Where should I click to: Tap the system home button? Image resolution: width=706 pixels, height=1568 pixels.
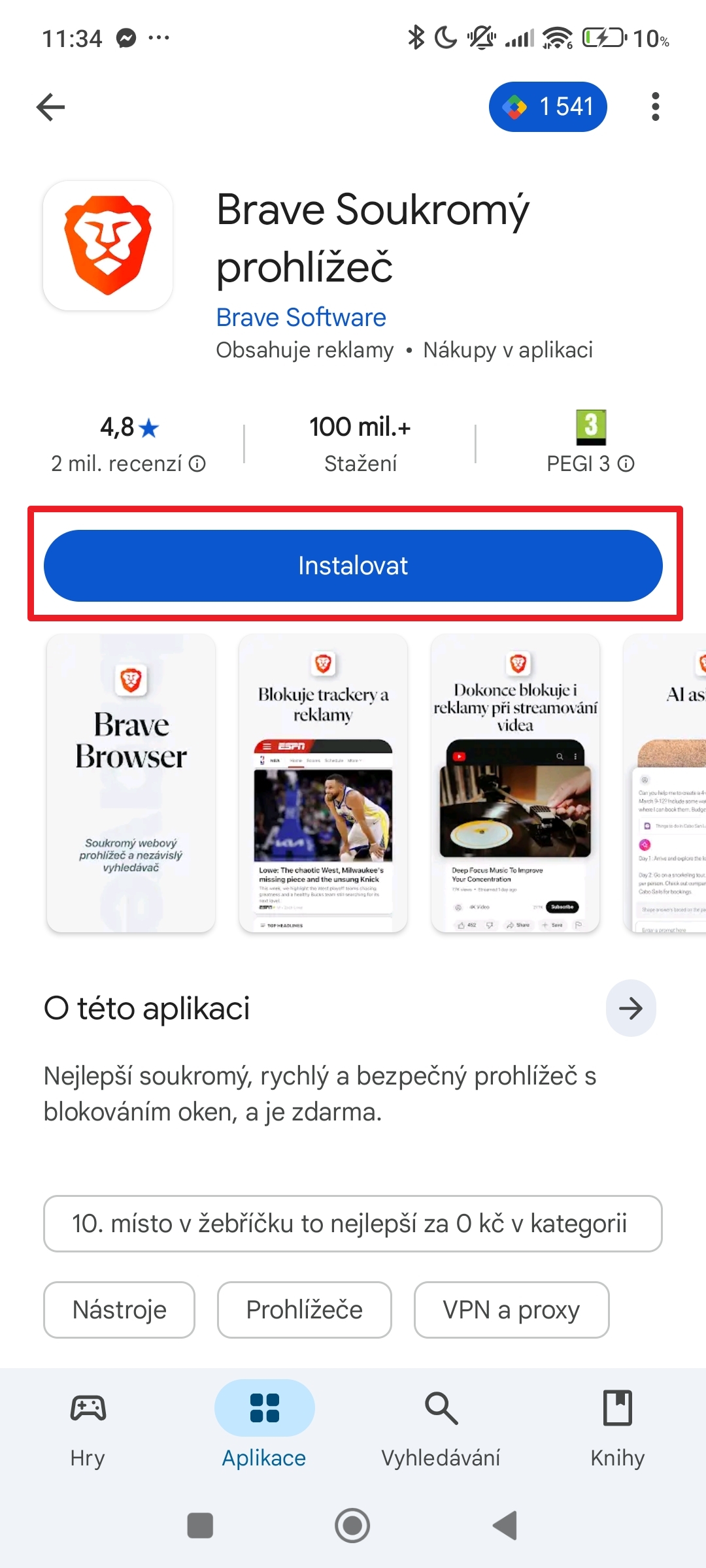pyautogui.click(x=352, y=1526)
